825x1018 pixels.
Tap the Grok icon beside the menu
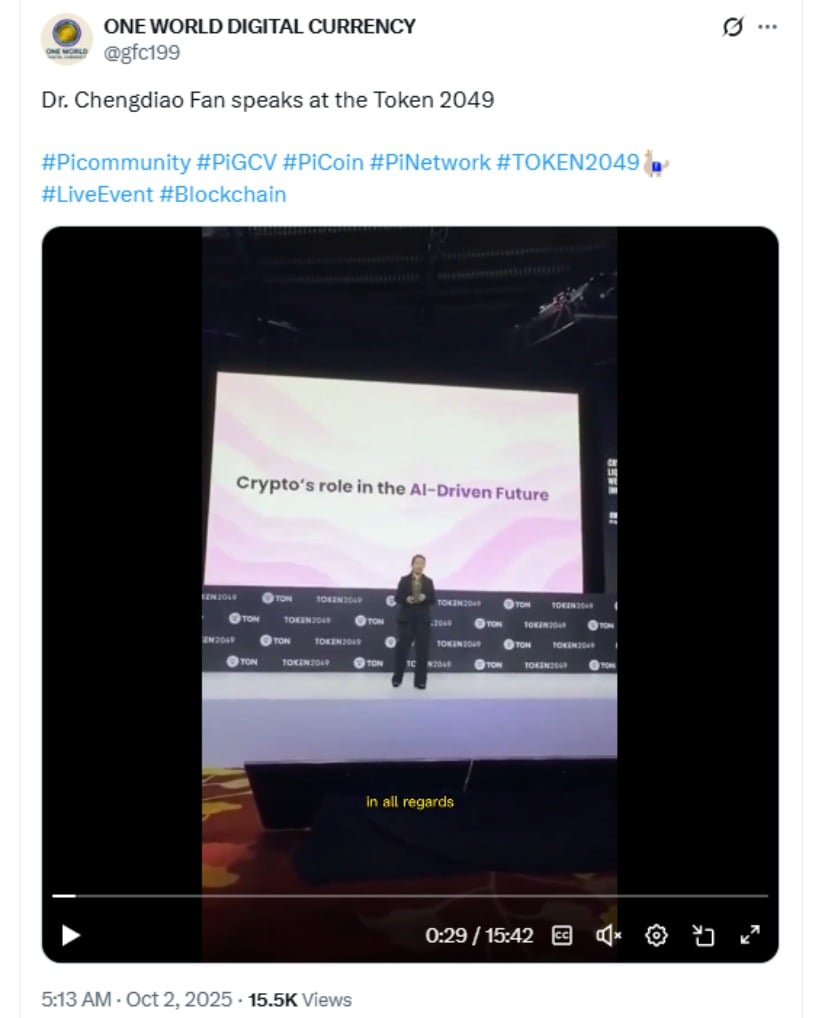click(x=733, y=27)
